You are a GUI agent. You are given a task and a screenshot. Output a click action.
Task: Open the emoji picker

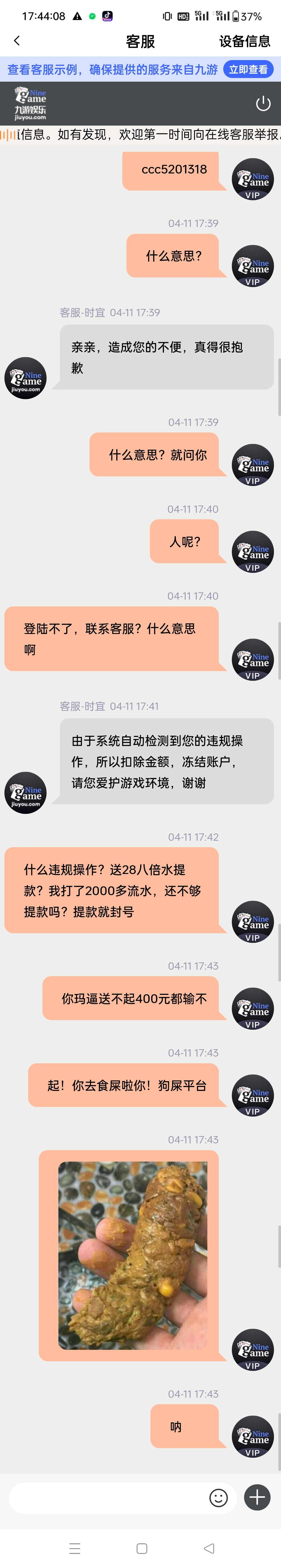(218, 1497)
